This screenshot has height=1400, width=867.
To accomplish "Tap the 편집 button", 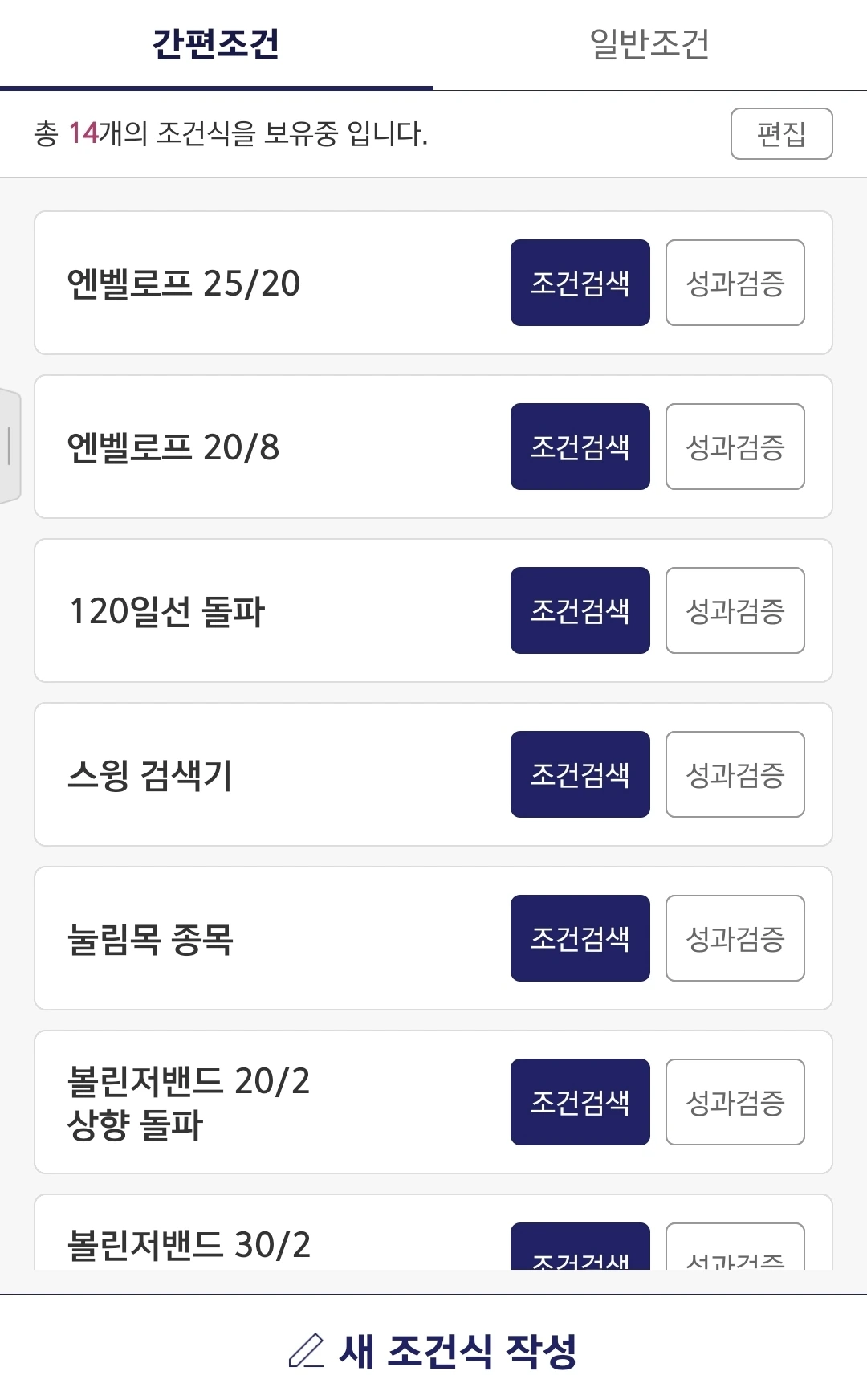I will coord(781,133).
